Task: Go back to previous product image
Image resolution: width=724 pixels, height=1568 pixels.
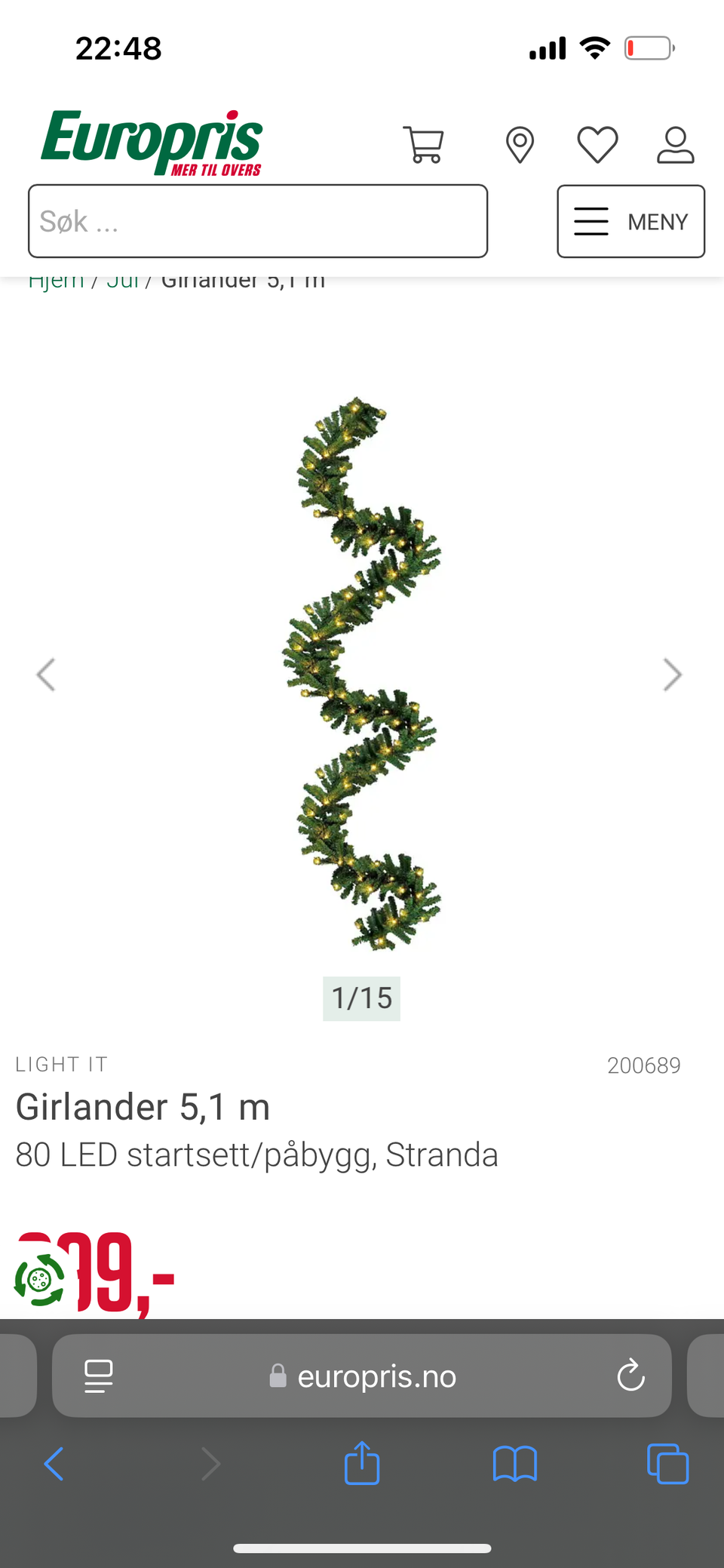Action: click(x=47, y=674)
